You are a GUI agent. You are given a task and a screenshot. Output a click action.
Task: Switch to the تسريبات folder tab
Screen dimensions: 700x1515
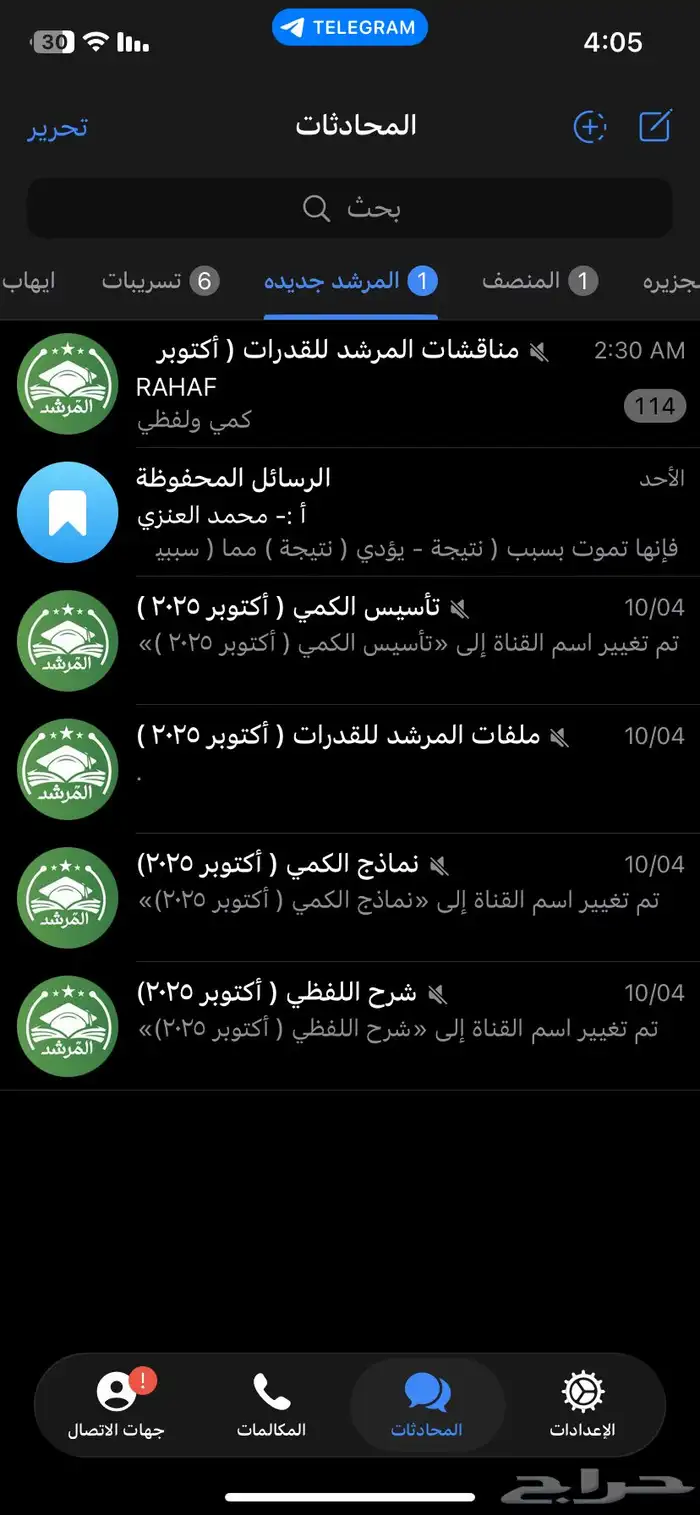pos(160,281)
